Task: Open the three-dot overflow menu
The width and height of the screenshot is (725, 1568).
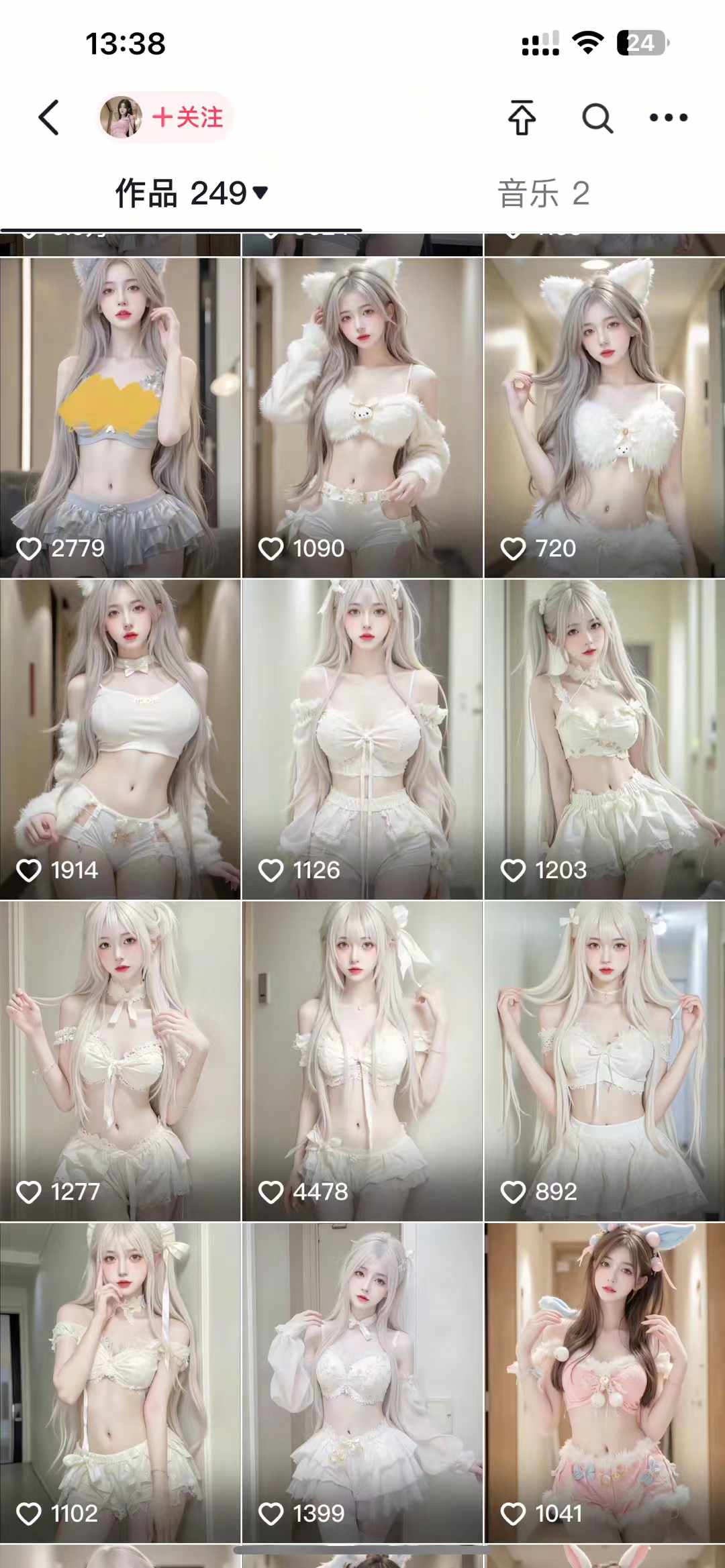Action: click(x=668, y=118)
